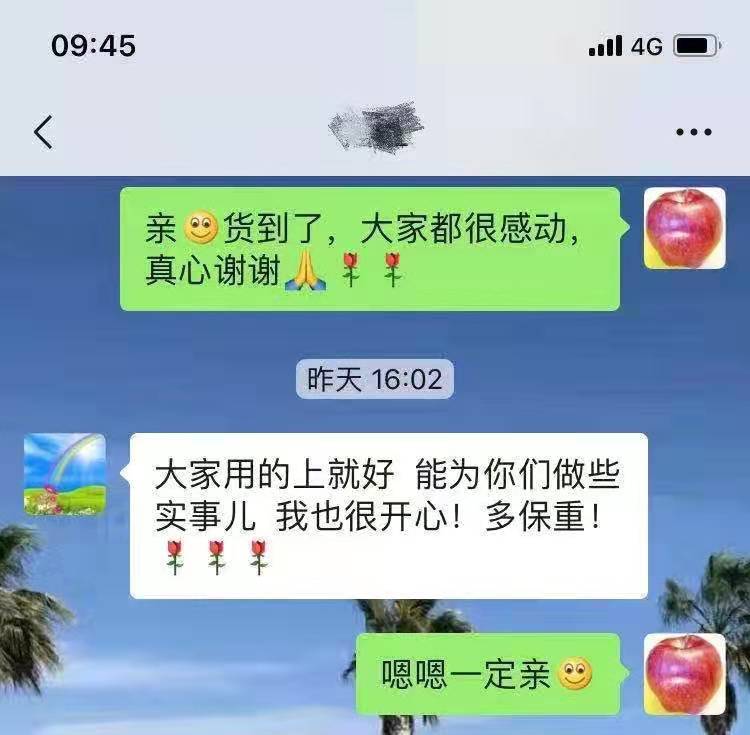Open the three-dot chat options menu

tap(693, 132)
